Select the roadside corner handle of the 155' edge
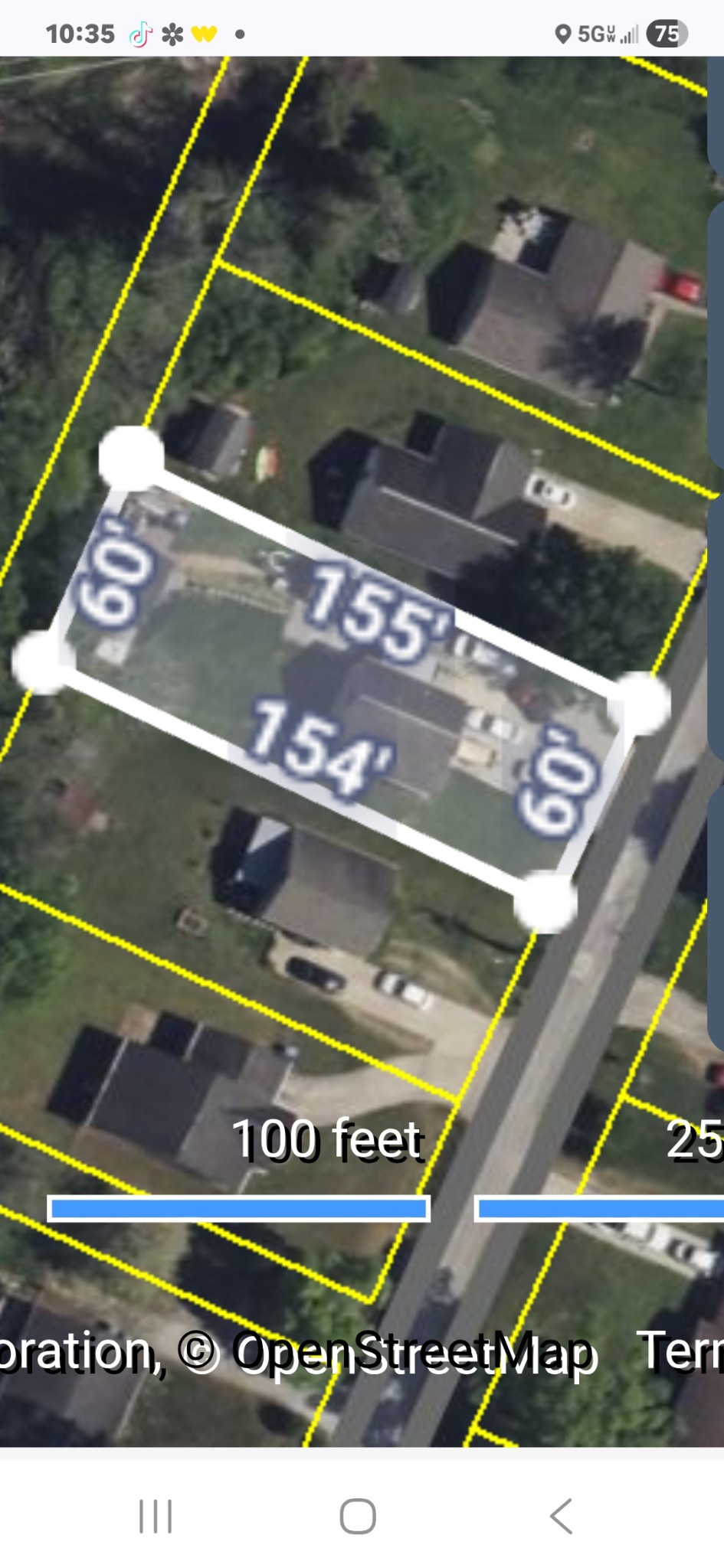This screenshot has height=1568, width=724. pyautogui.click(x=639, y=704)
